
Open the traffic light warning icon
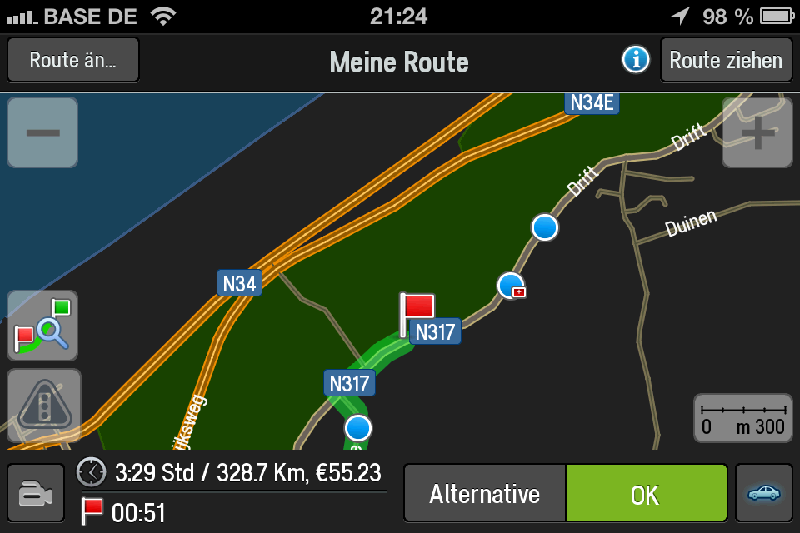click(x=43, y=405)
